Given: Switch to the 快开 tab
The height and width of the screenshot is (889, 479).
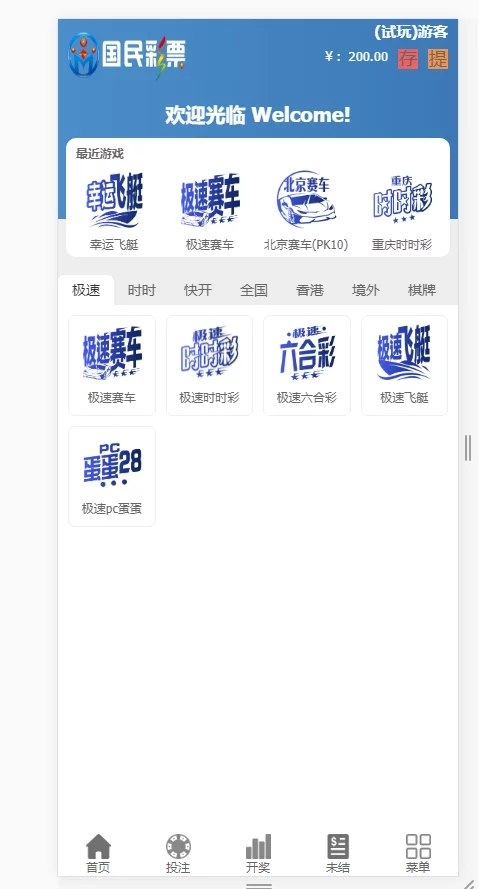Looking at the screenshot, I should [x=198, y=290].
